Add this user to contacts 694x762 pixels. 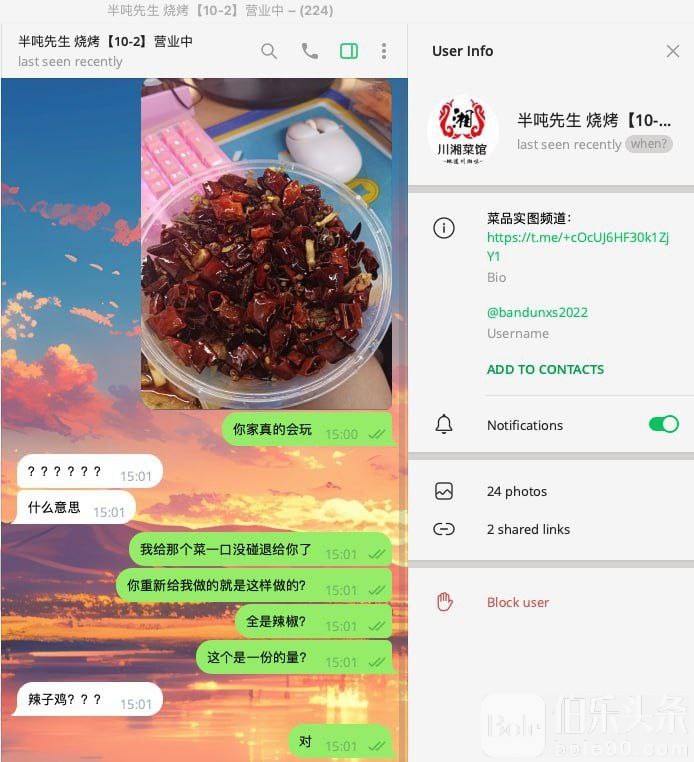point(545,369)
